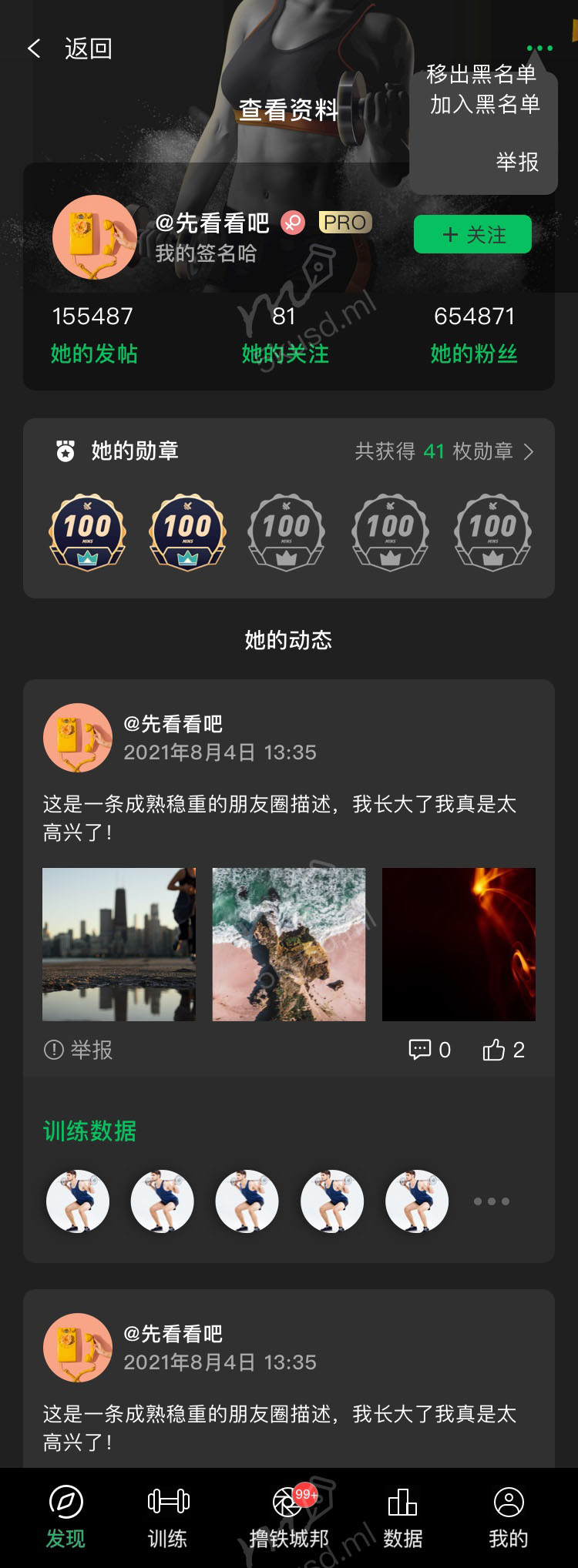Open the aerial coastline photo in the post
The width and height of the screenshot is (578, 1568).
pyautogui.click(x=289, y=944)
